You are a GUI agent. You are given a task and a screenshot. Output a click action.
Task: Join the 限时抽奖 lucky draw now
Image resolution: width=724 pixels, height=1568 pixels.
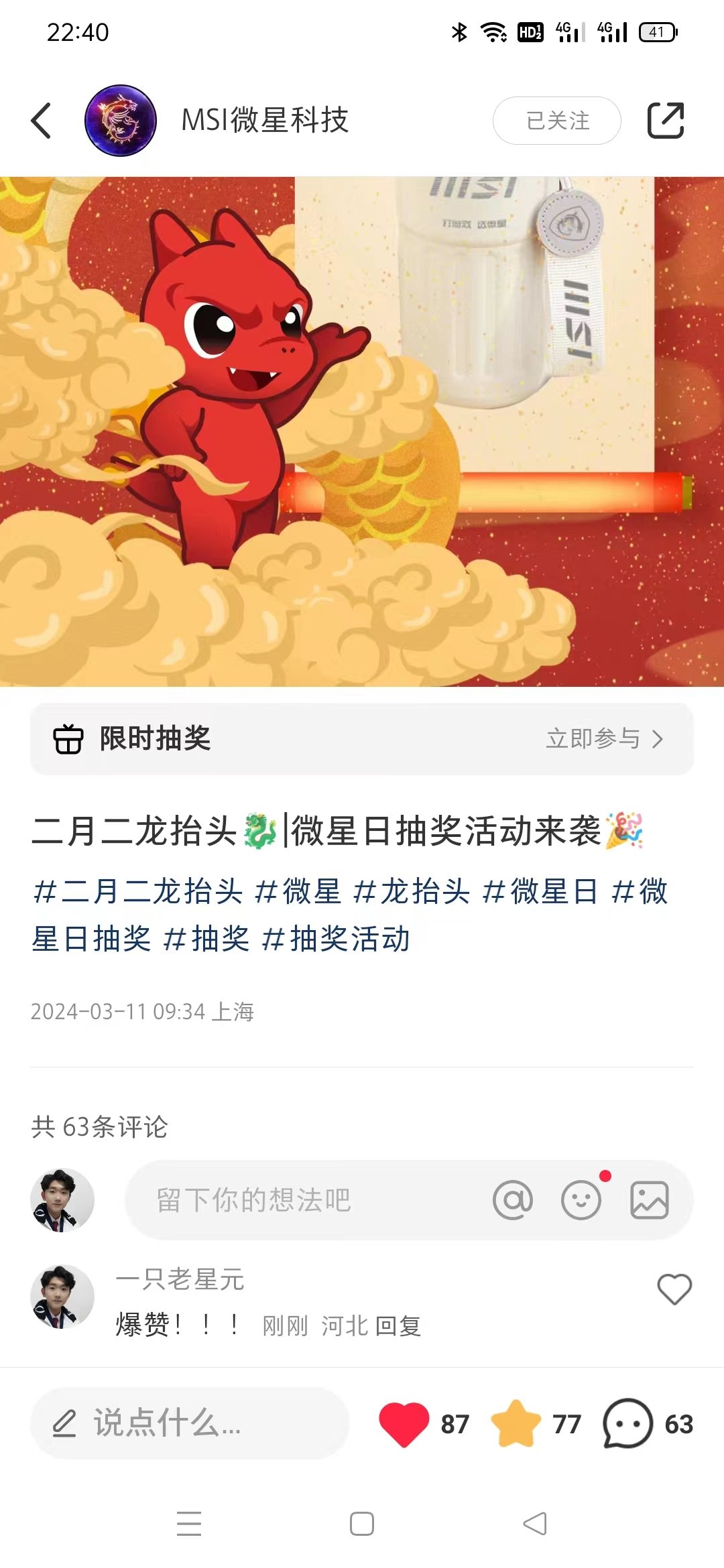603,738
